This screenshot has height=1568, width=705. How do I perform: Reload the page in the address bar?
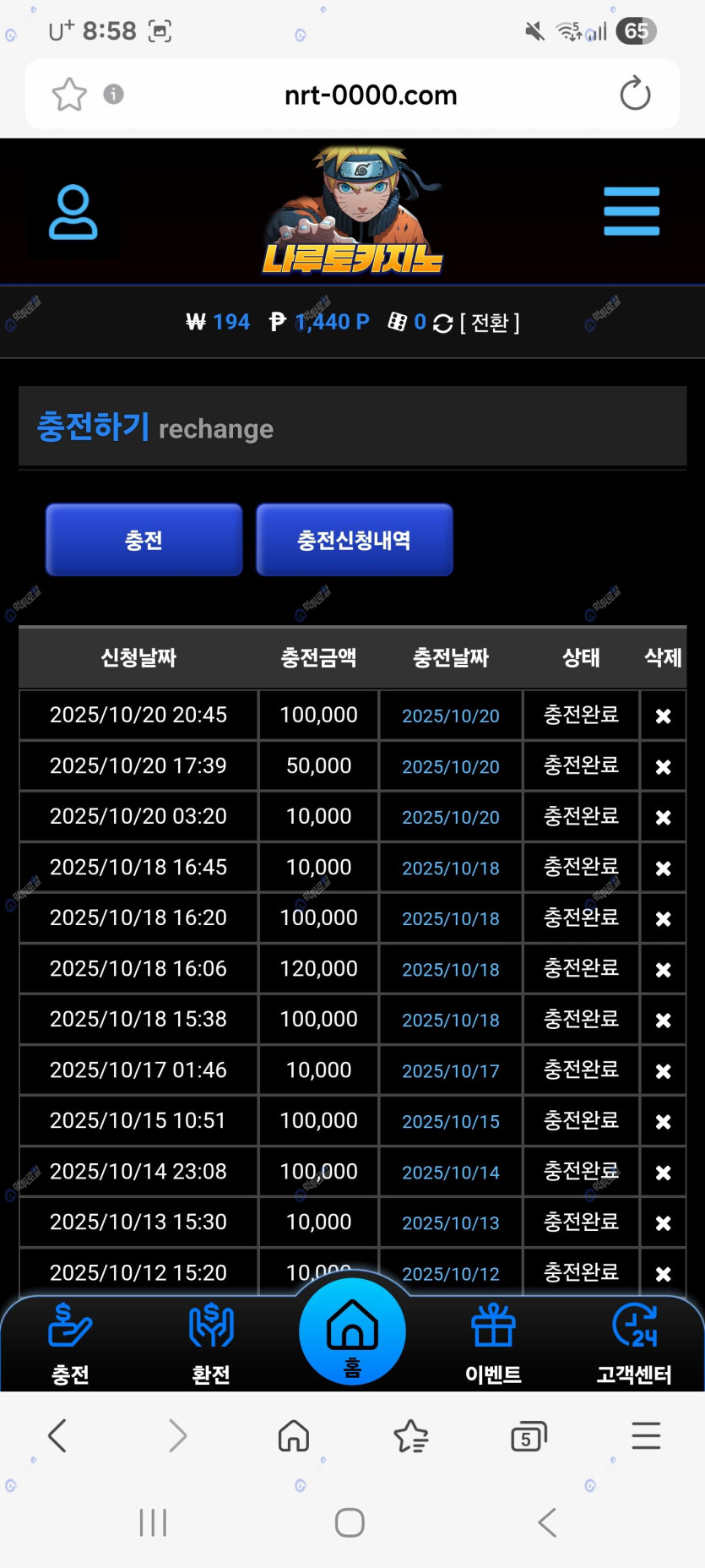tap(635, 94)
